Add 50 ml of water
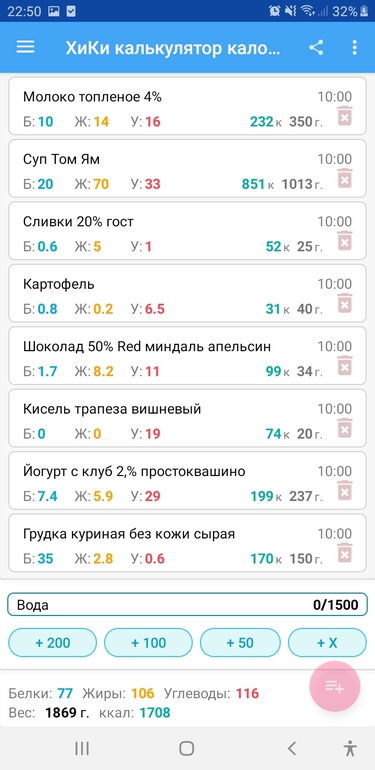The image size is (375, 770). point(241,642)
